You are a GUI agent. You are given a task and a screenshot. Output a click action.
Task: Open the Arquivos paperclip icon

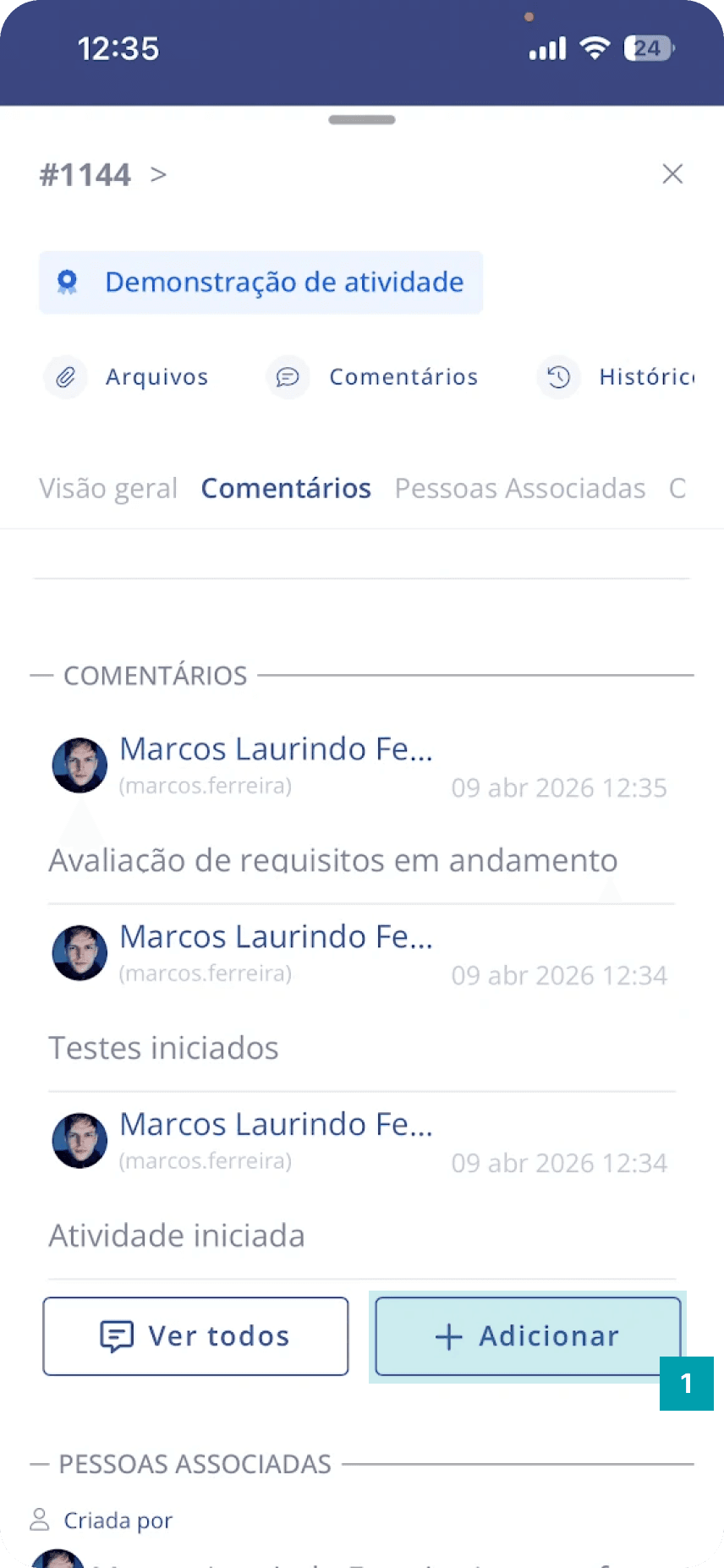coord(65,377)
